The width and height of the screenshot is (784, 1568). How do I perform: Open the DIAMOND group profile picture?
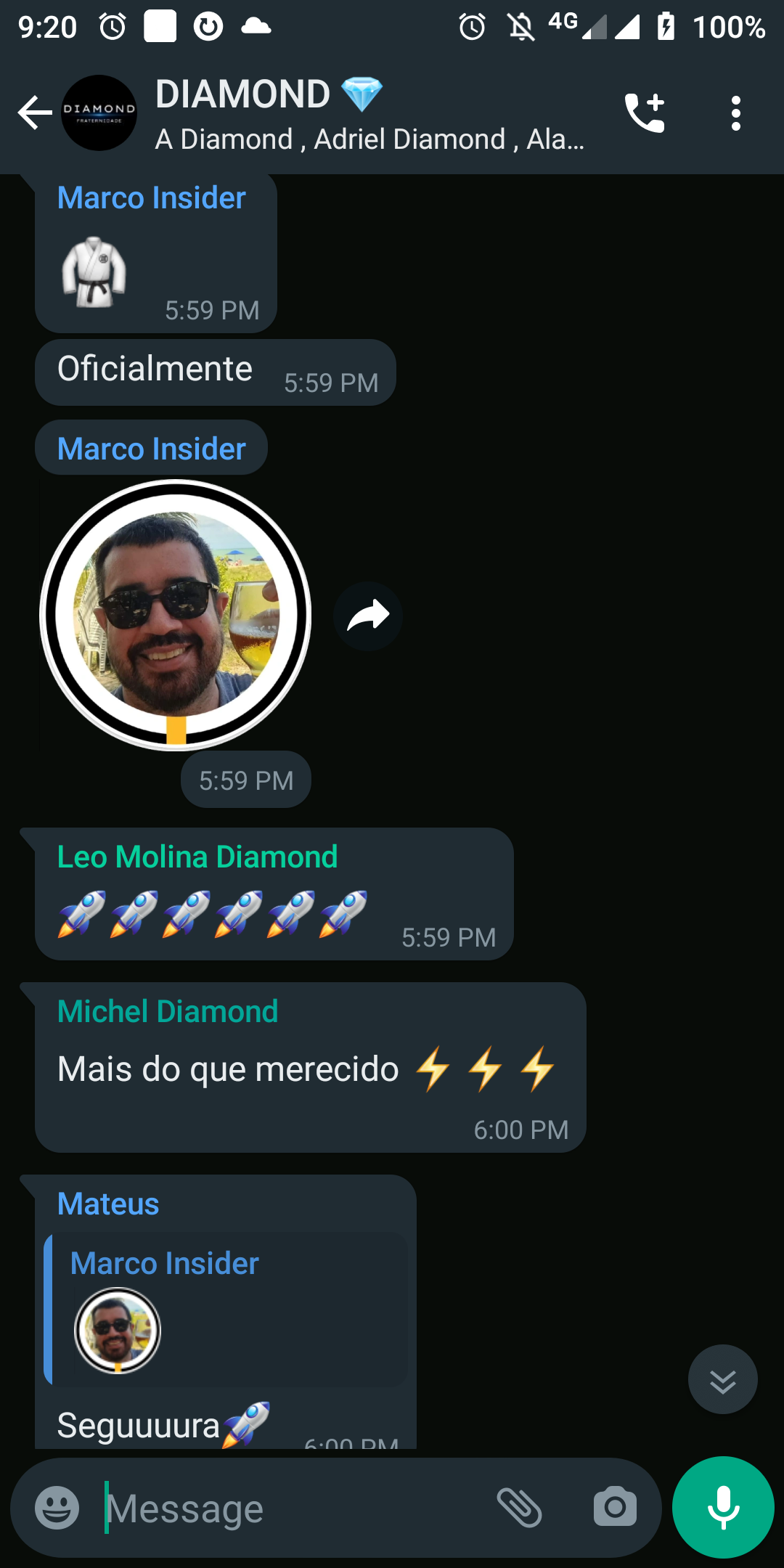[99, 113]
